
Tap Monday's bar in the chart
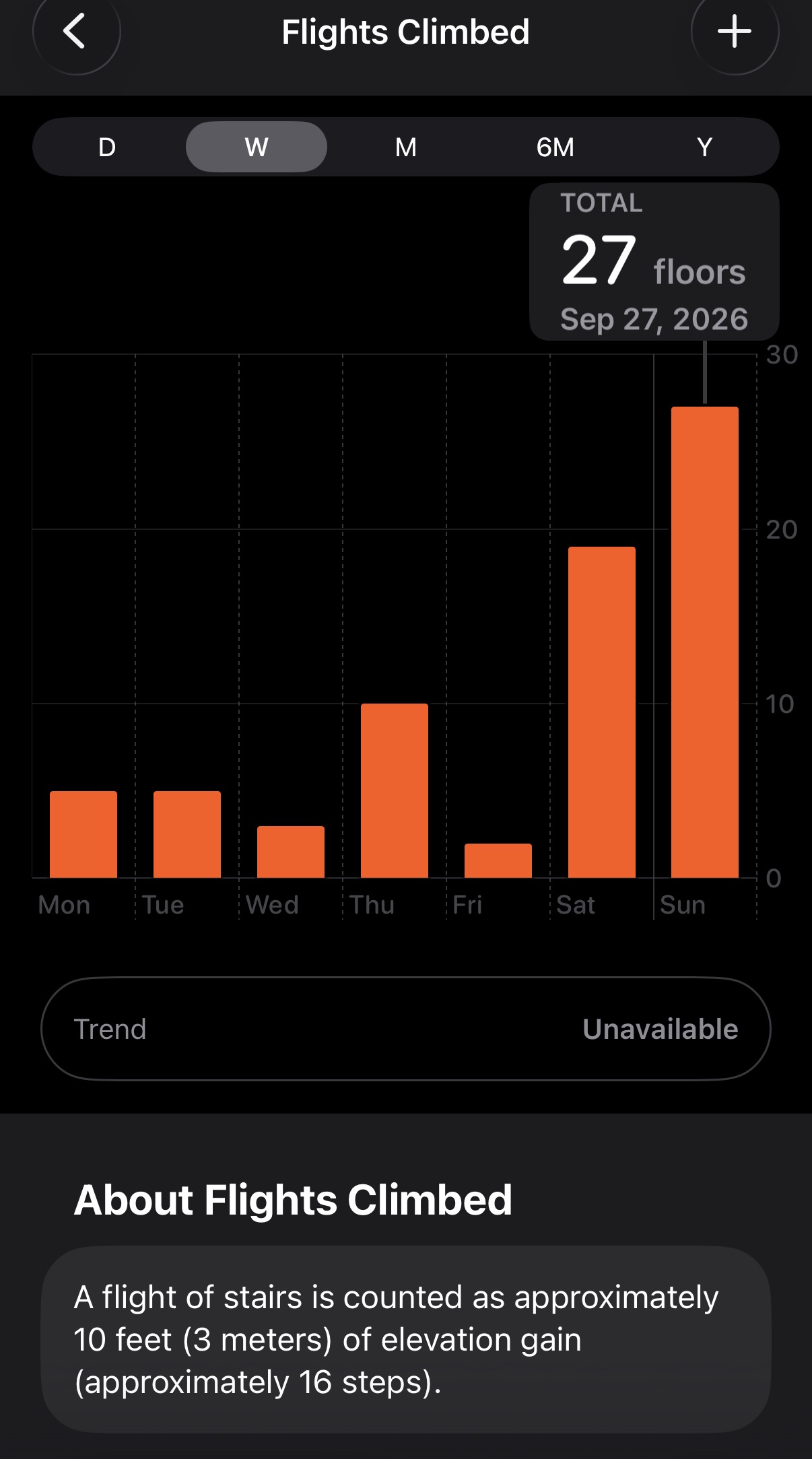point(83,834)
